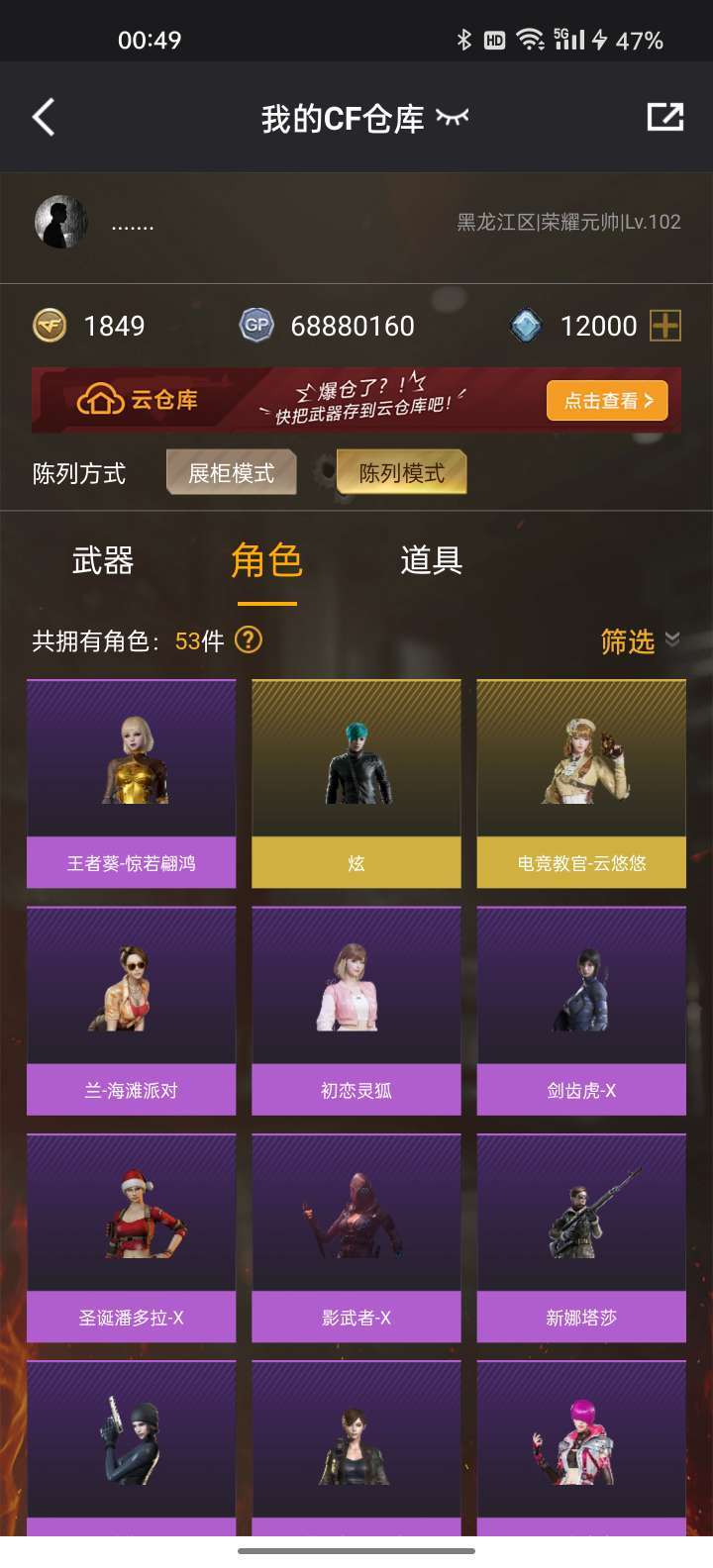Tap the 剑齿虎-X character card
This screenshot has width=713, height=1568.
(x=581, y=1011)
